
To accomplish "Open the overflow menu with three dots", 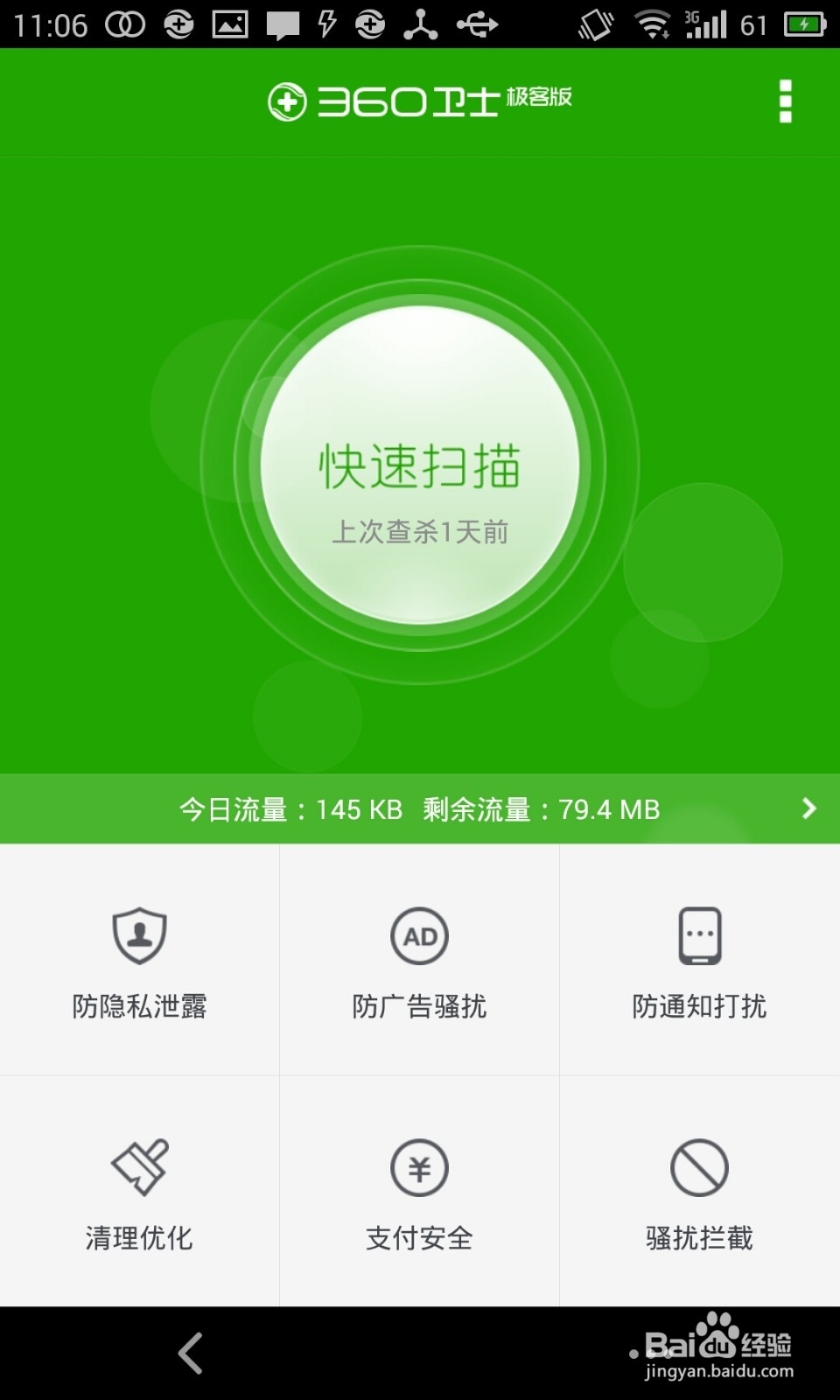I will tap(786, 101).
